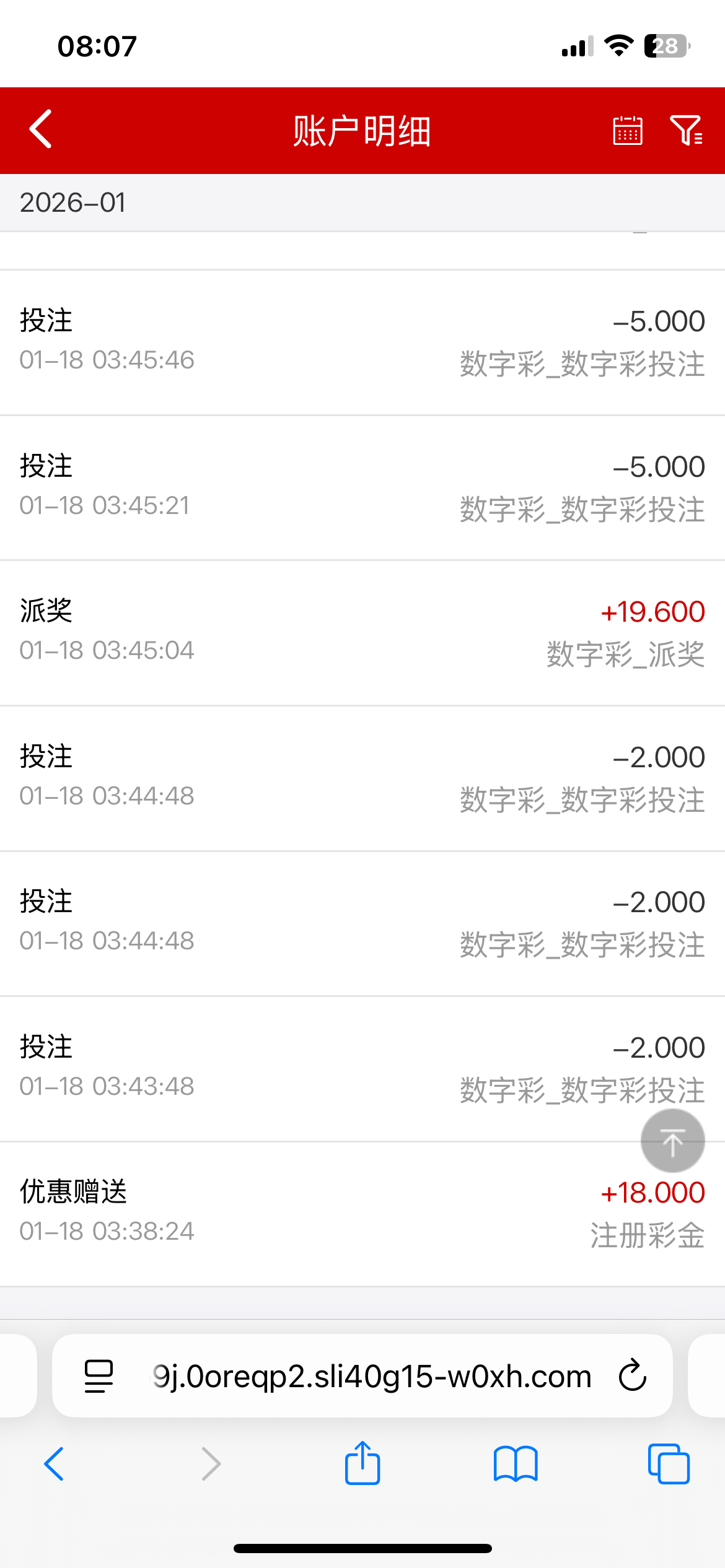Navigate back in Safari toolbar
The height and width of the screenshot is (1568, 725).
tap(55, 1464)
